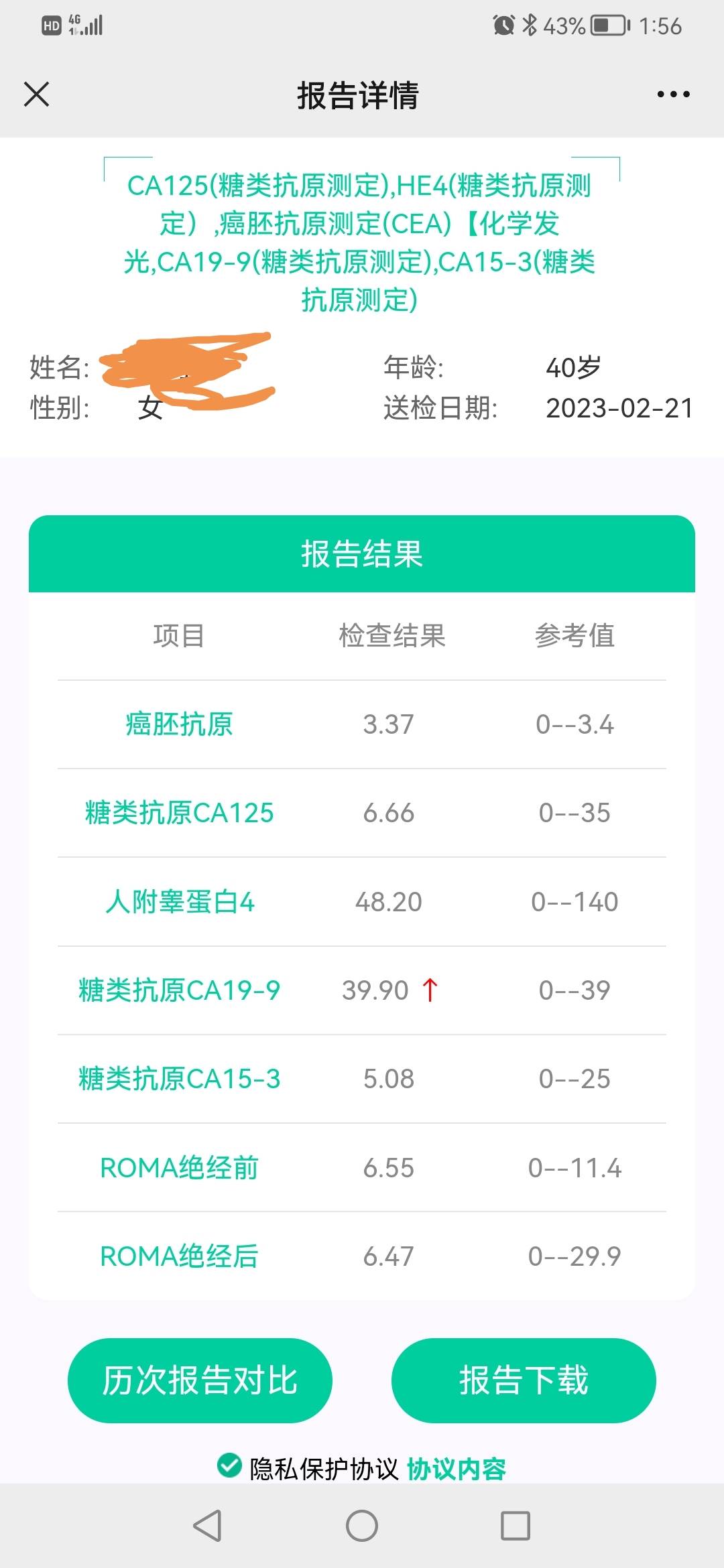Tap the red upward arrow beside CA19-9
724x1568 pixels.
pyautogui.click(x=430, y=990)
